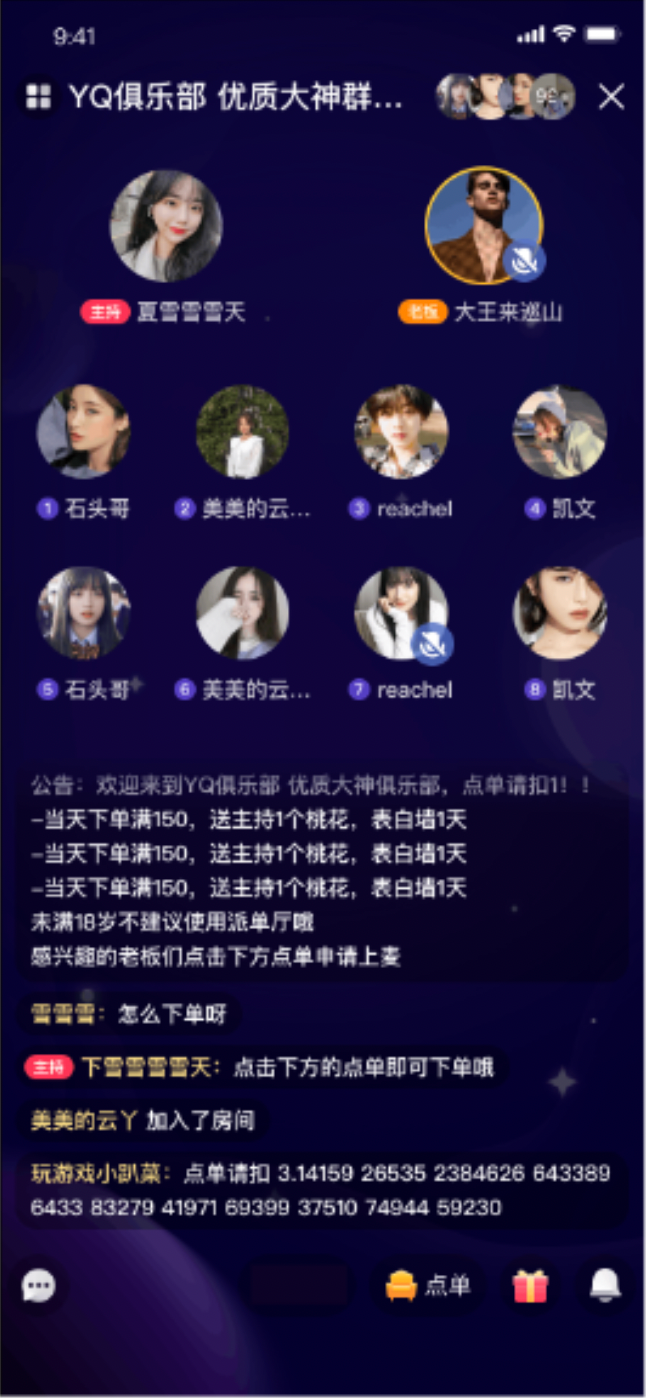
Task: View seat 6 美美的云 profile
Action: pos(242,613)
